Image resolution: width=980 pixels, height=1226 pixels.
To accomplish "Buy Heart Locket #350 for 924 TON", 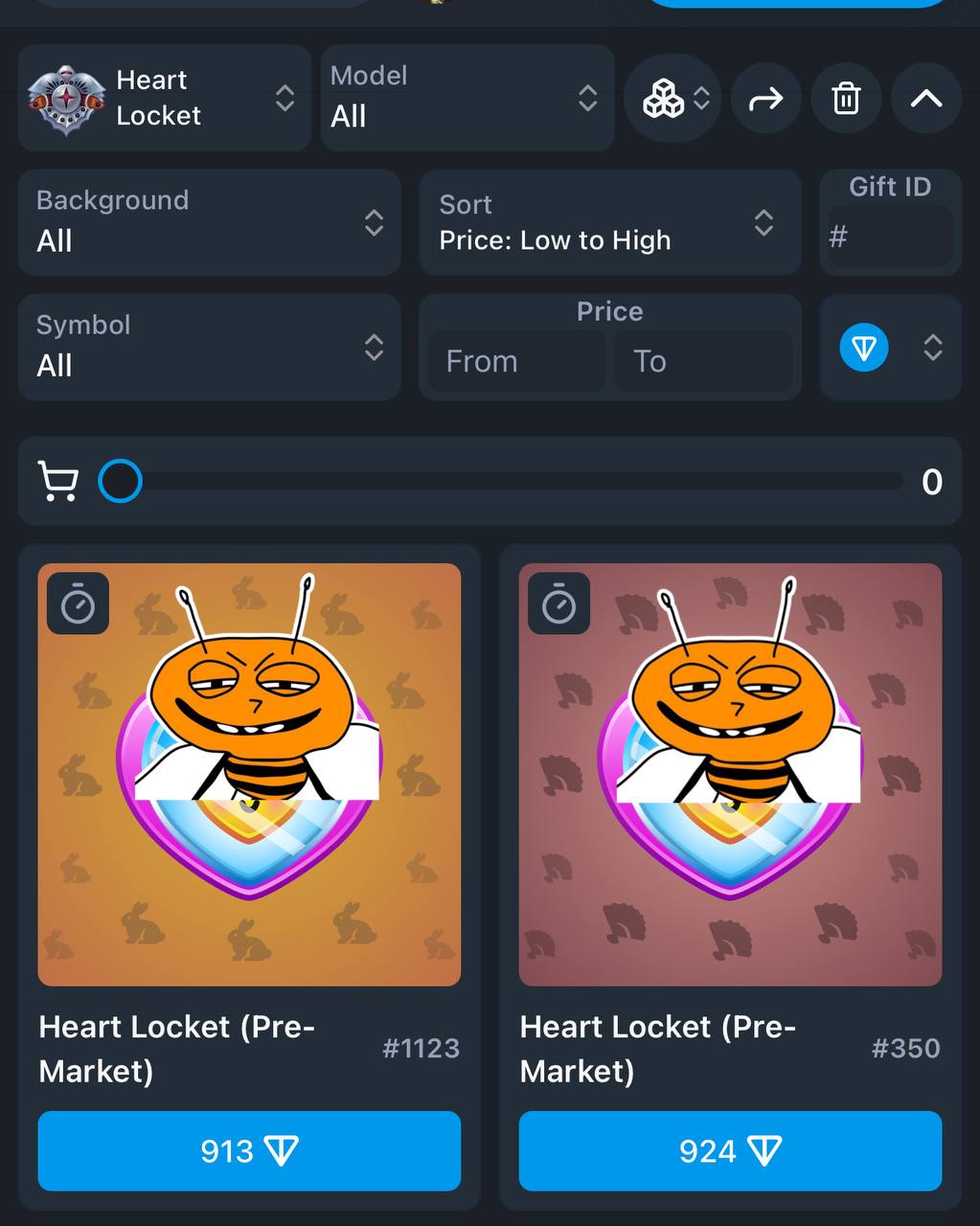I will coord(730,1150).
